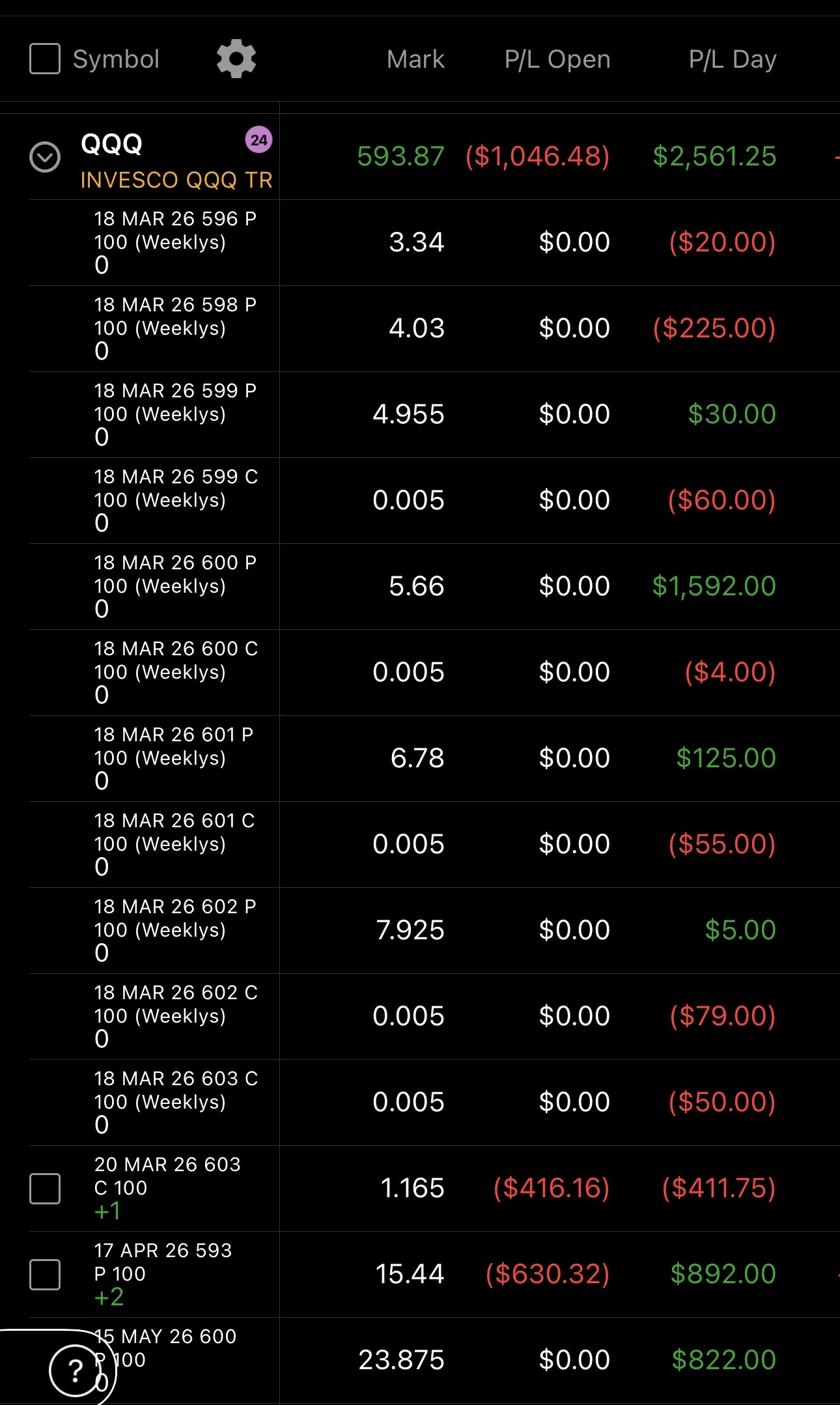Open the 18 MAR 26 598 P position
The image size is (840, 1405).
click(175, 328)
